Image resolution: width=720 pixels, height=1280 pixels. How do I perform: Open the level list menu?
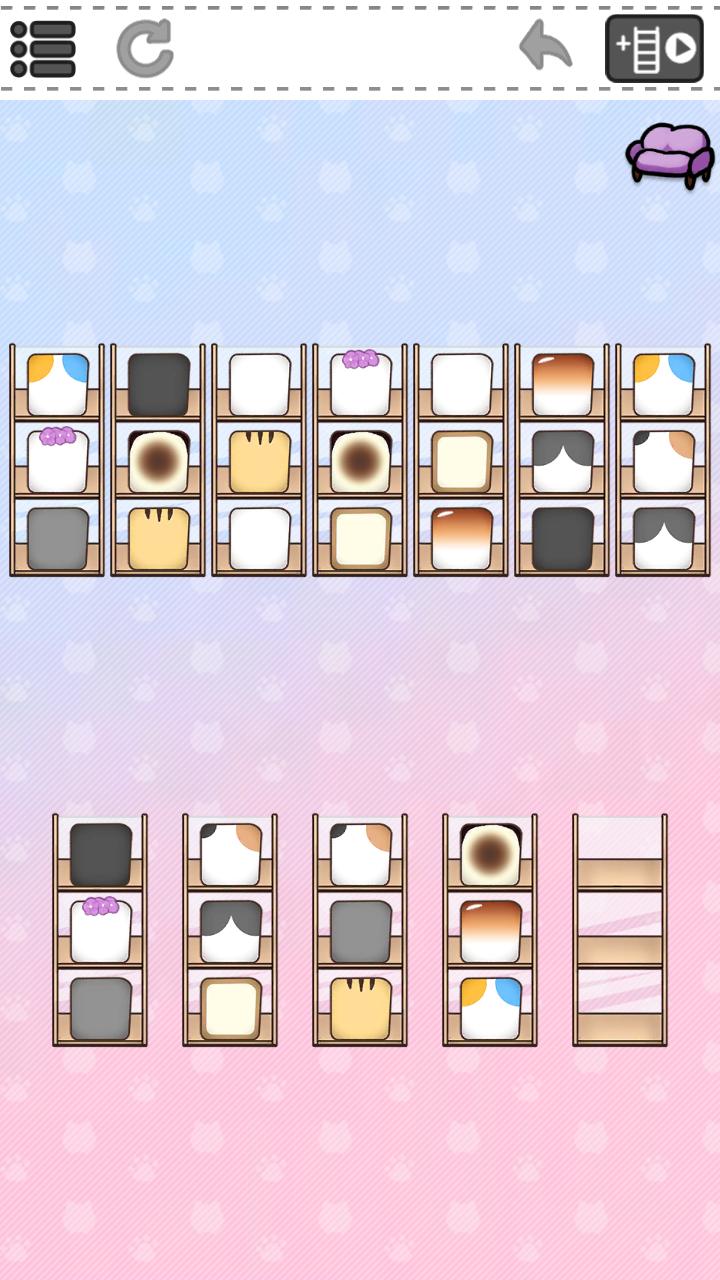tap(43, 48)
